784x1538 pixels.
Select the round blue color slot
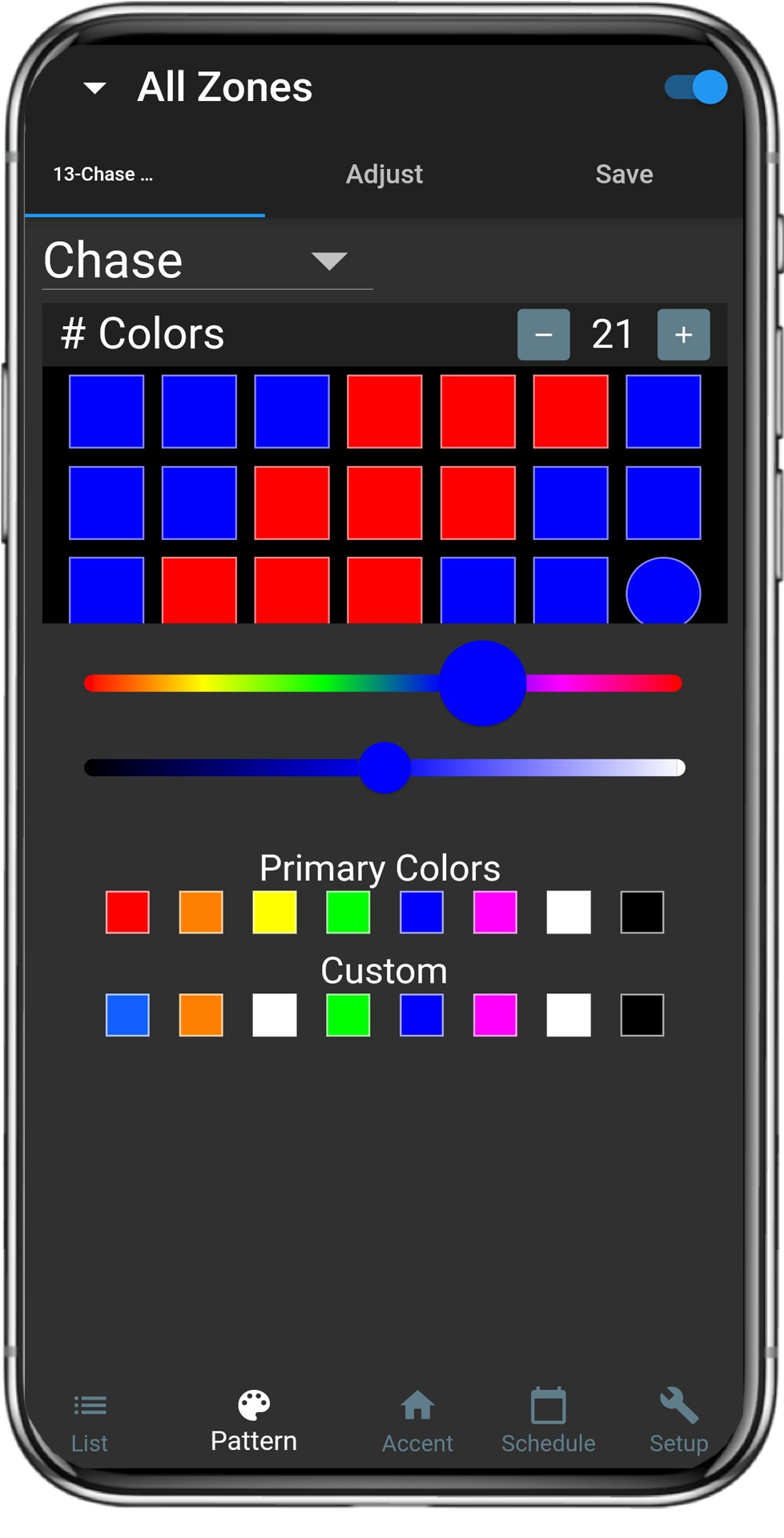click(663, 591)
